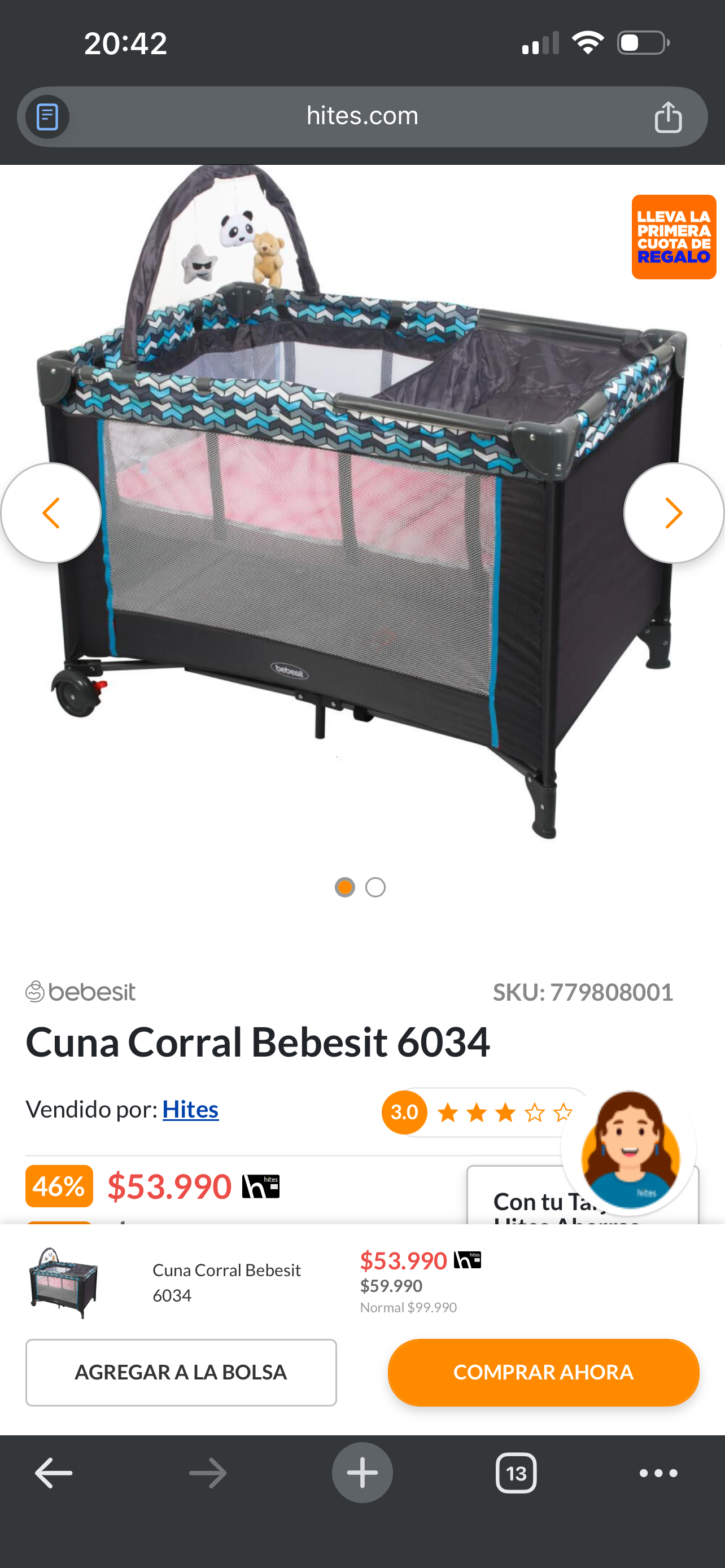Go back with the left chevron arrow
The height and width of the screenshot is (1568, 725).
tap(52, 513)
